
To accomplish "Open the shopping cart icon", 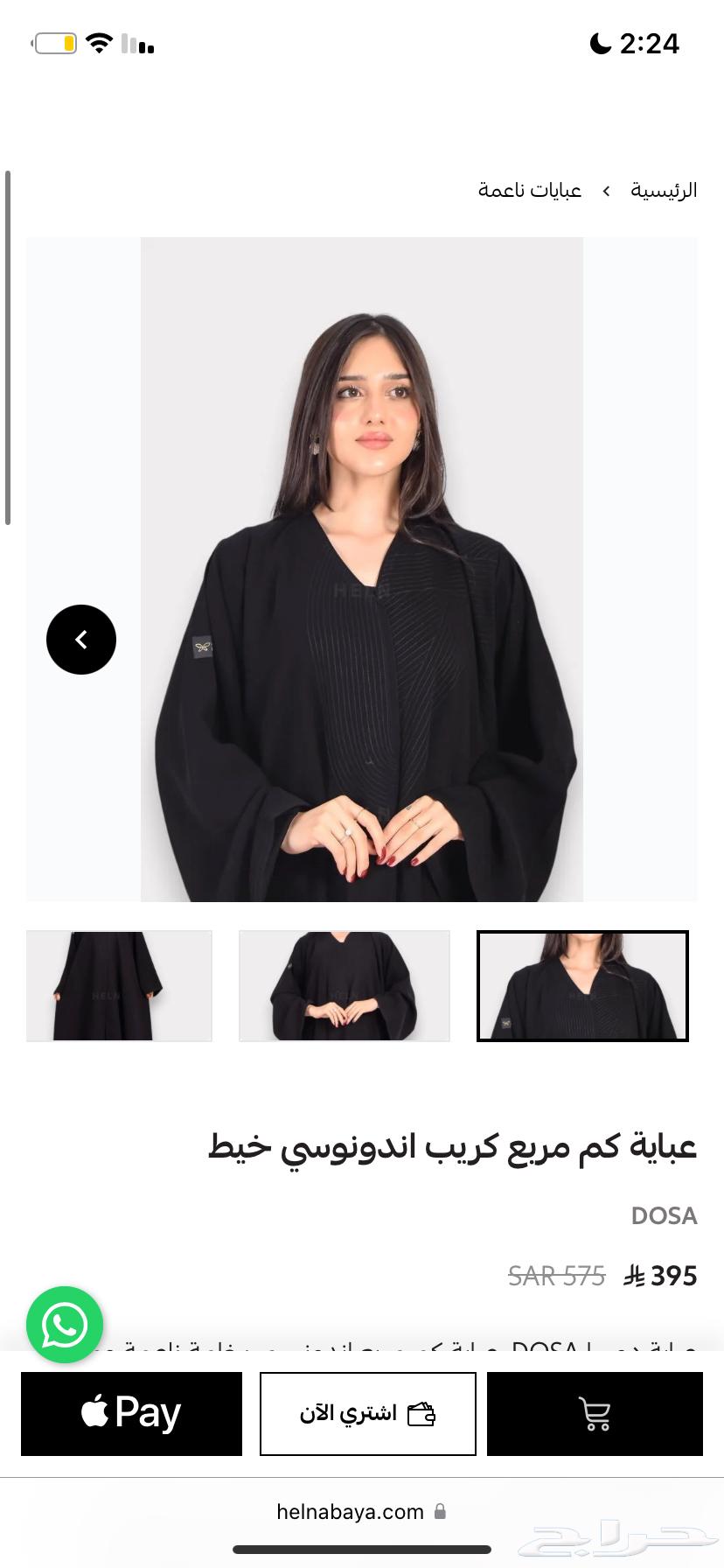I will click(595, 1413).
